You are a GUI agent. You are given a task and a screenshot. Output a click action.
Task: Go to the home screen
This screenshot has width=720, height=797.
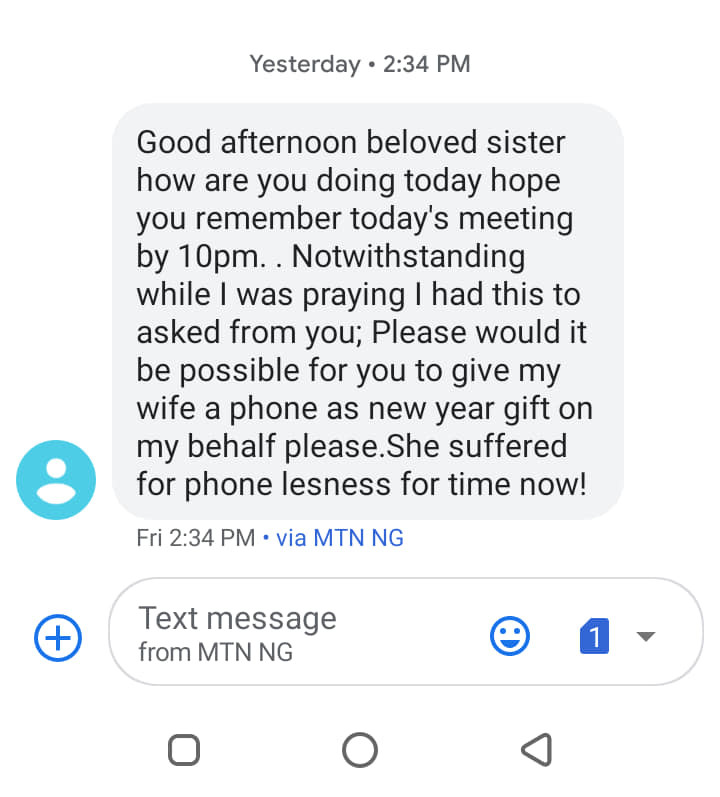pyautogui.click(x=360, y=749)
